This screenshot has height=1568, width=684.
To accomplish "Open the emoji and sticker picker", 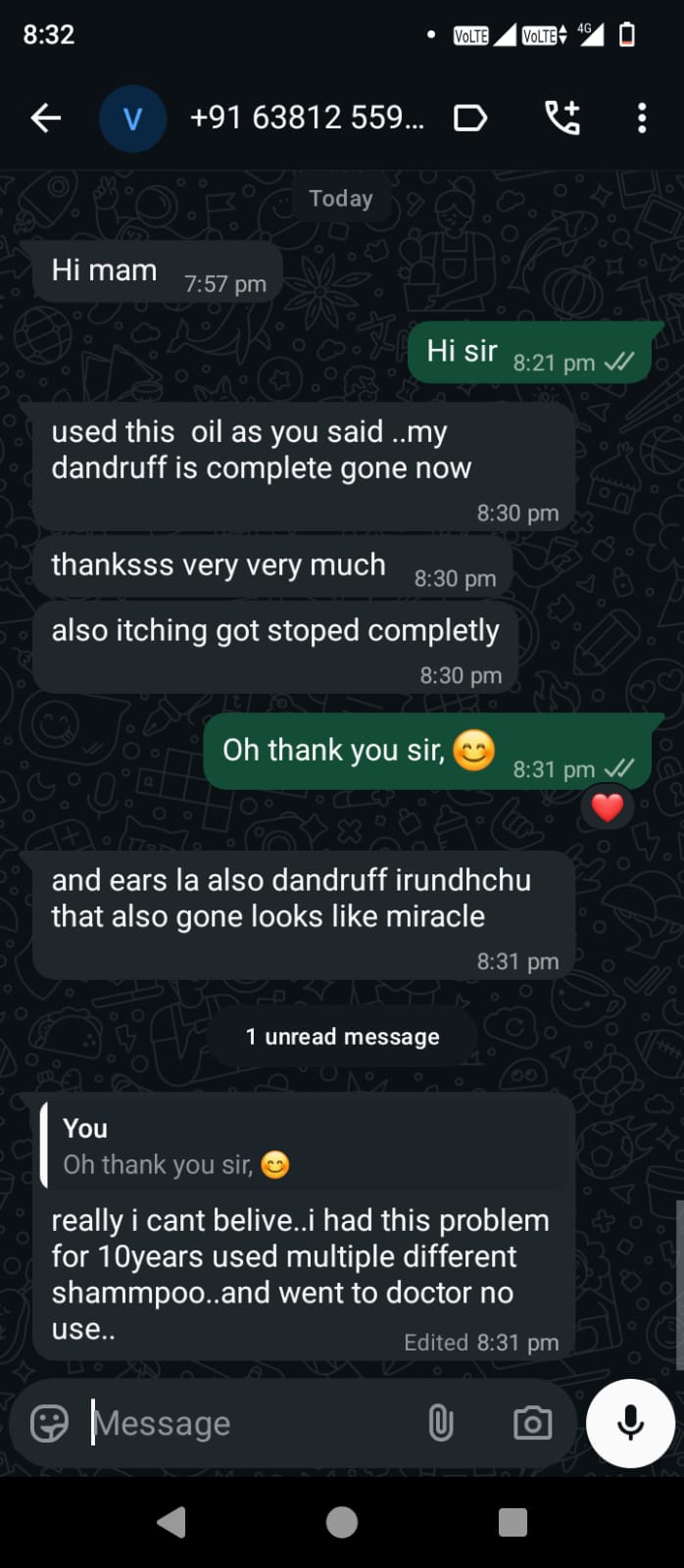I will coord(49,1423).
